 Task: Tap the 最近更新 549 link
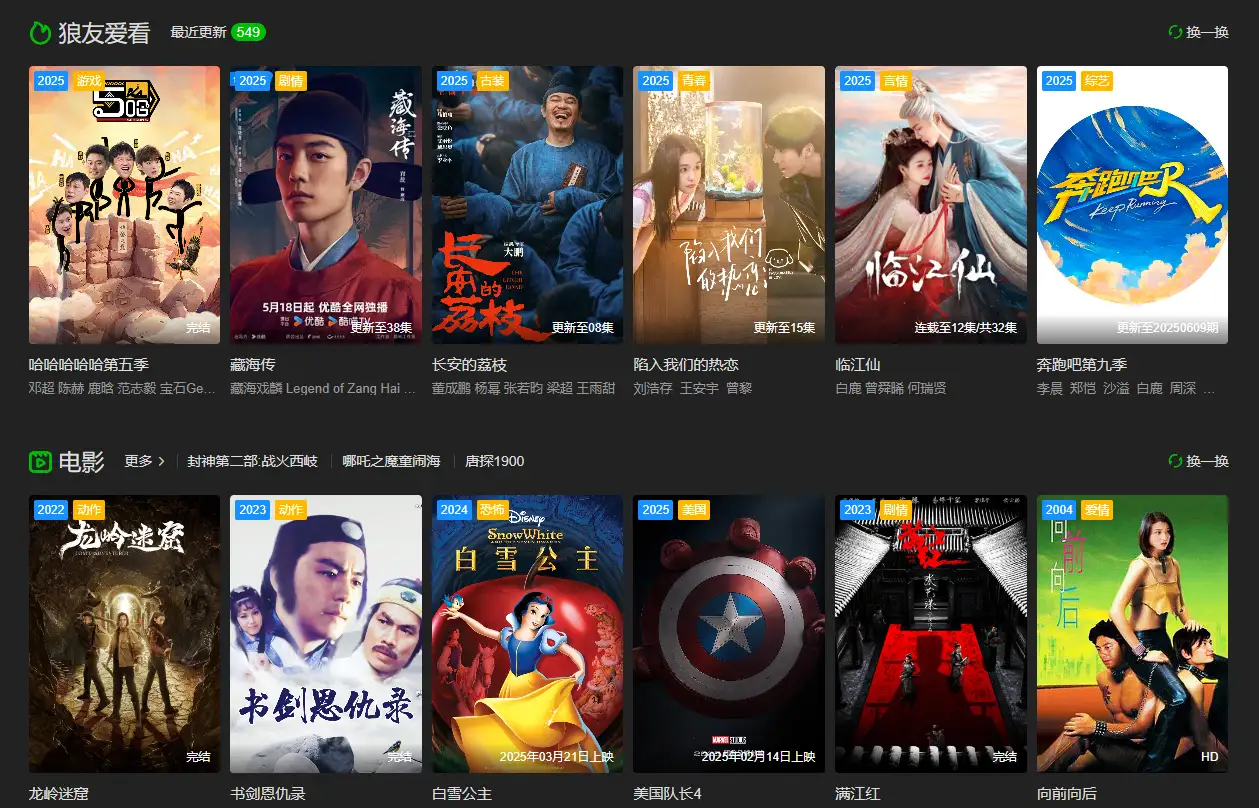point(217,32)
